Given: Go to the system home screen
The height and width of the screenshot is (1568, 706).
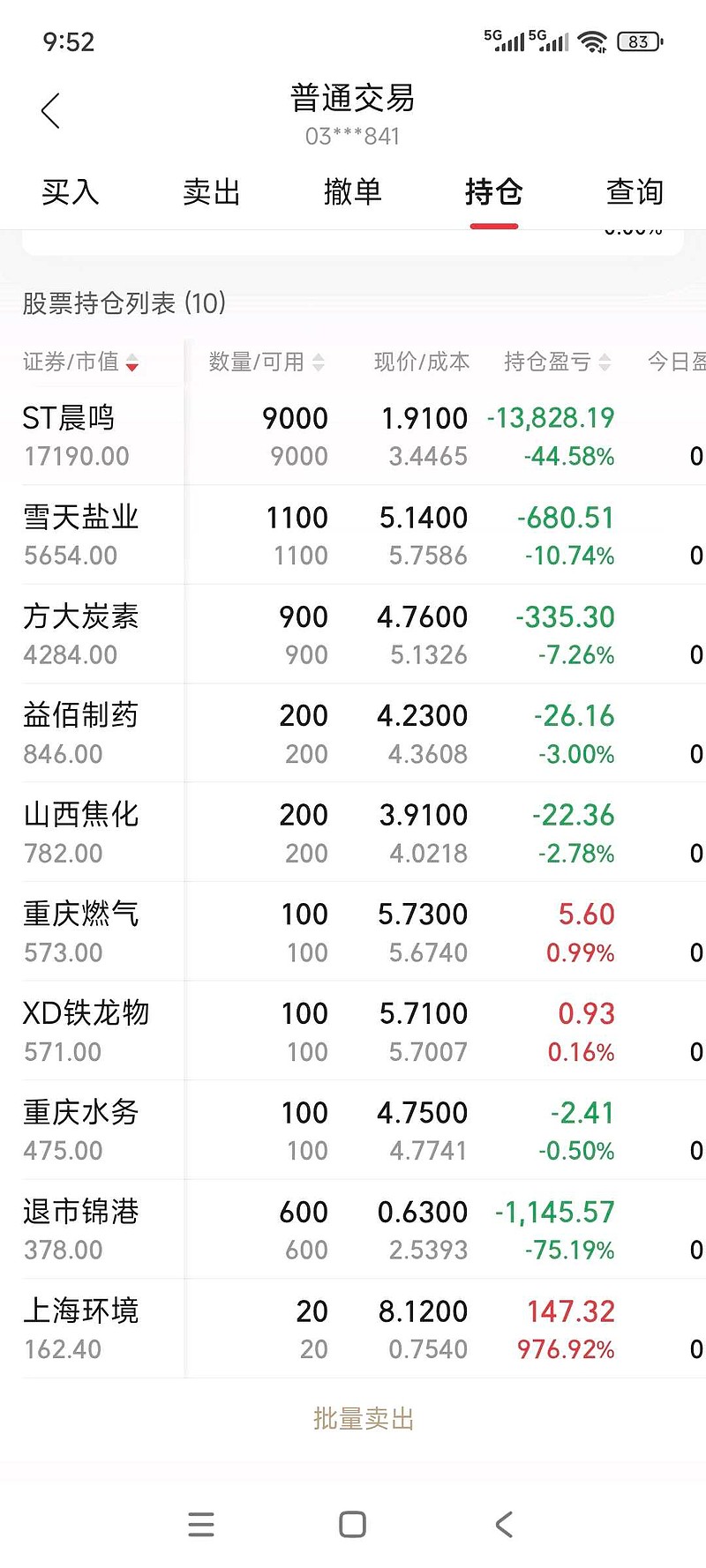Looking at the screenshot, I should (352, 1524).
